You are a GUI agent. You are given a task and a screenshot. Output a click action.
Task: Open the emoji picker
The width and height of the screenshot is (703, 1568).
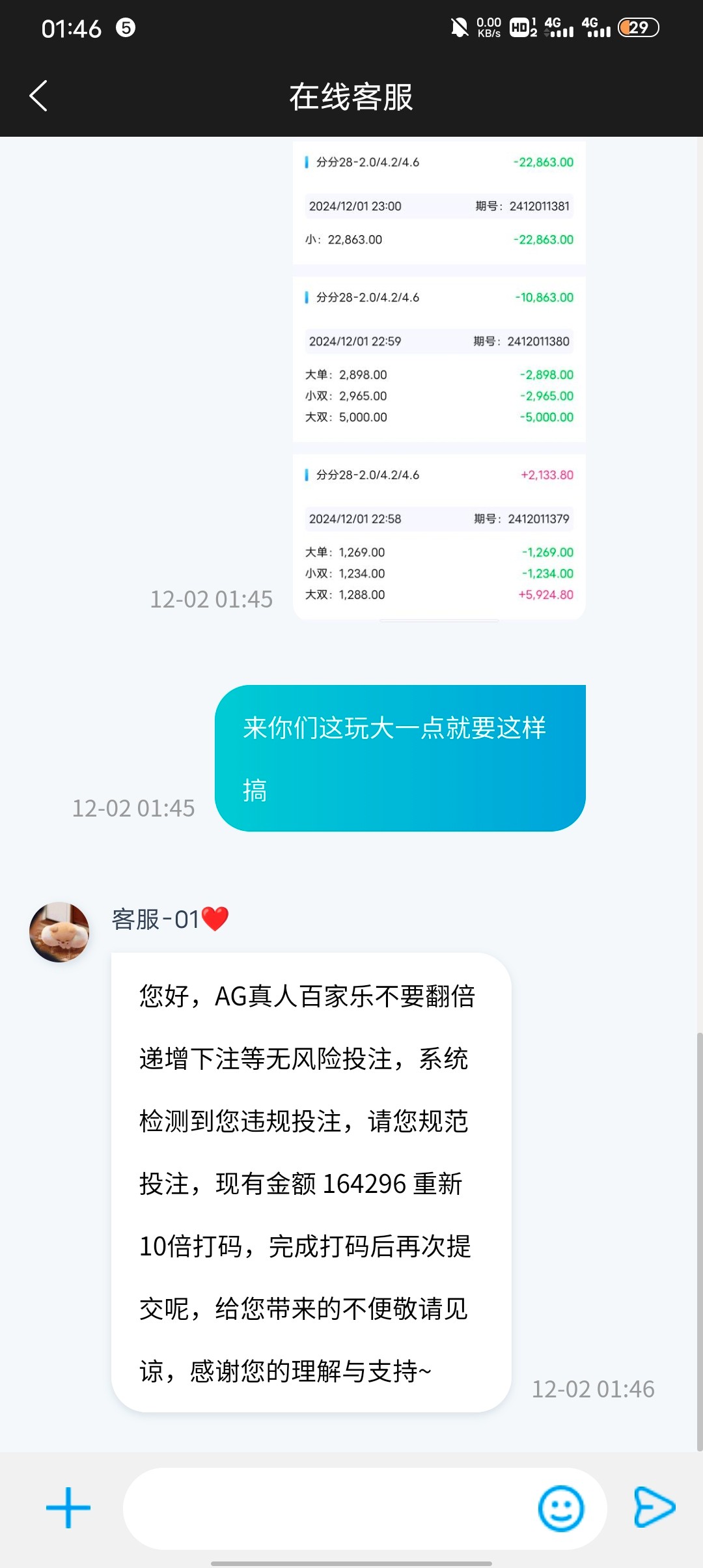[560, 1508]
